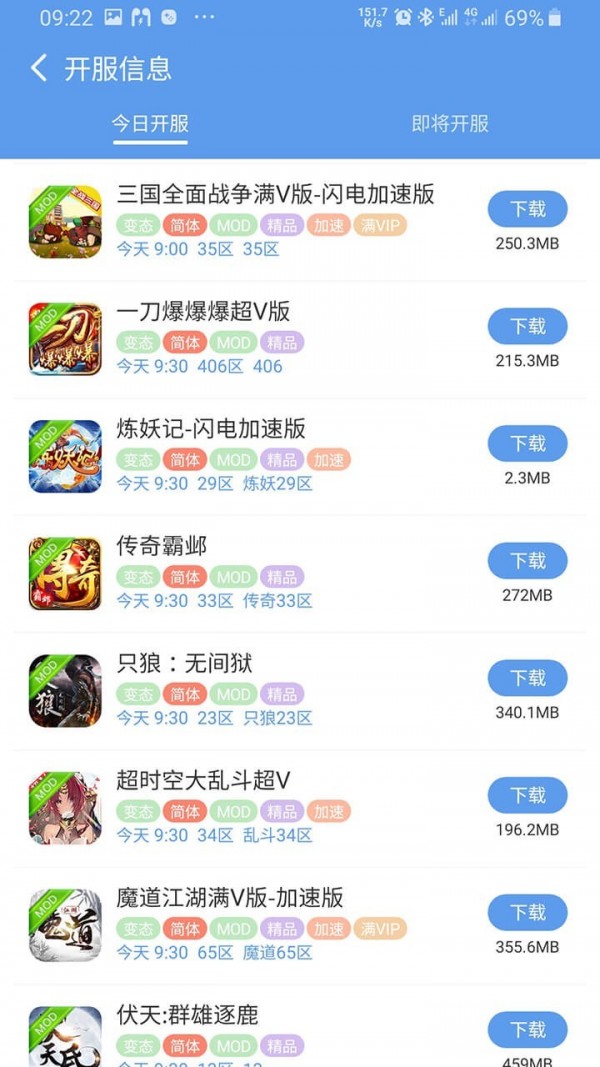This screenshot has height=1067, width=600.
Task: Go back from 开服信息 page
Action: pyautogui.click(x=39, y=68)
